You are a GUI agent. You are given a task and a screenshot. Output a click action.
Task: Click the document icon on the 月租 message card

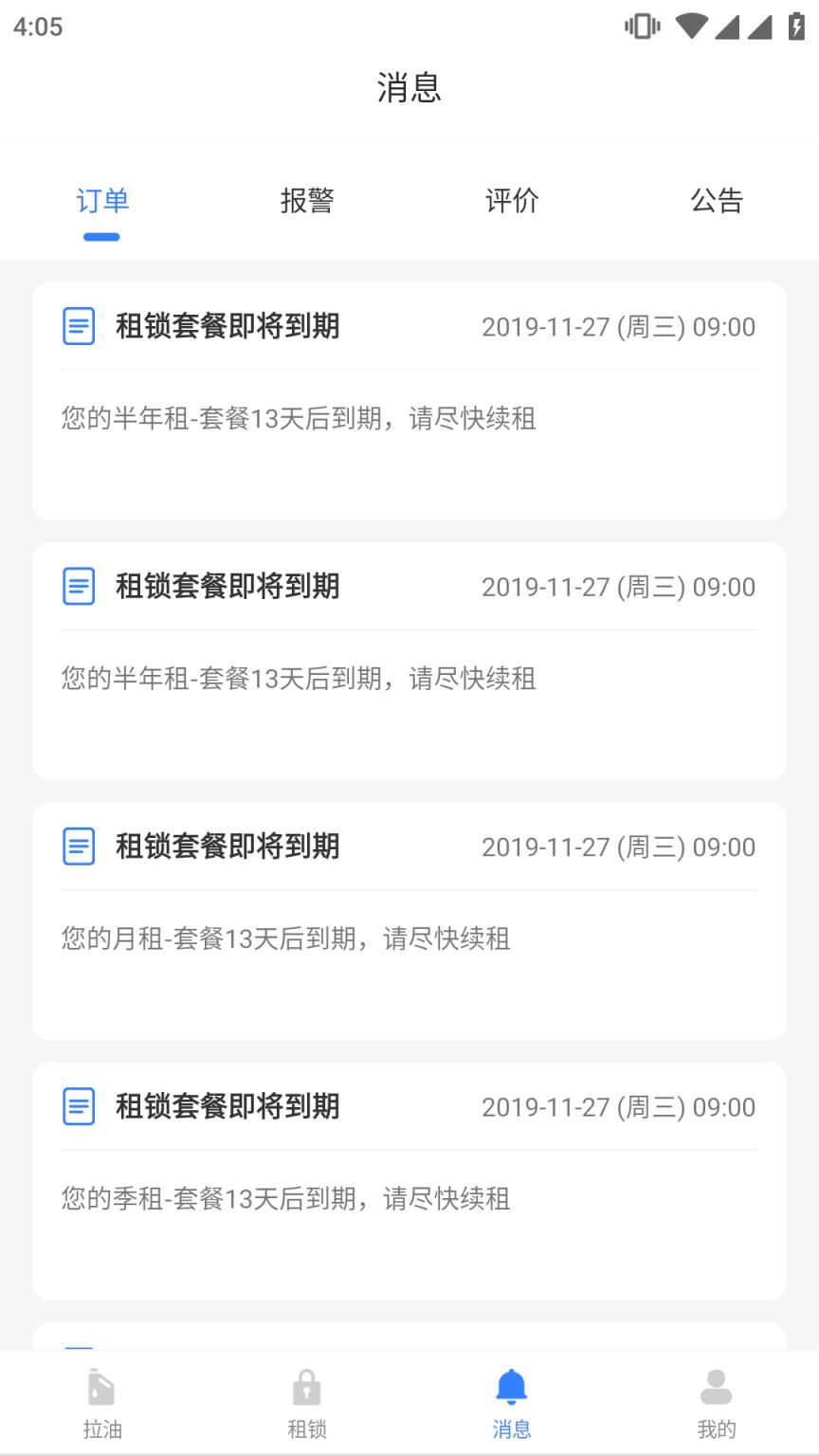click(x=80, y=846)
